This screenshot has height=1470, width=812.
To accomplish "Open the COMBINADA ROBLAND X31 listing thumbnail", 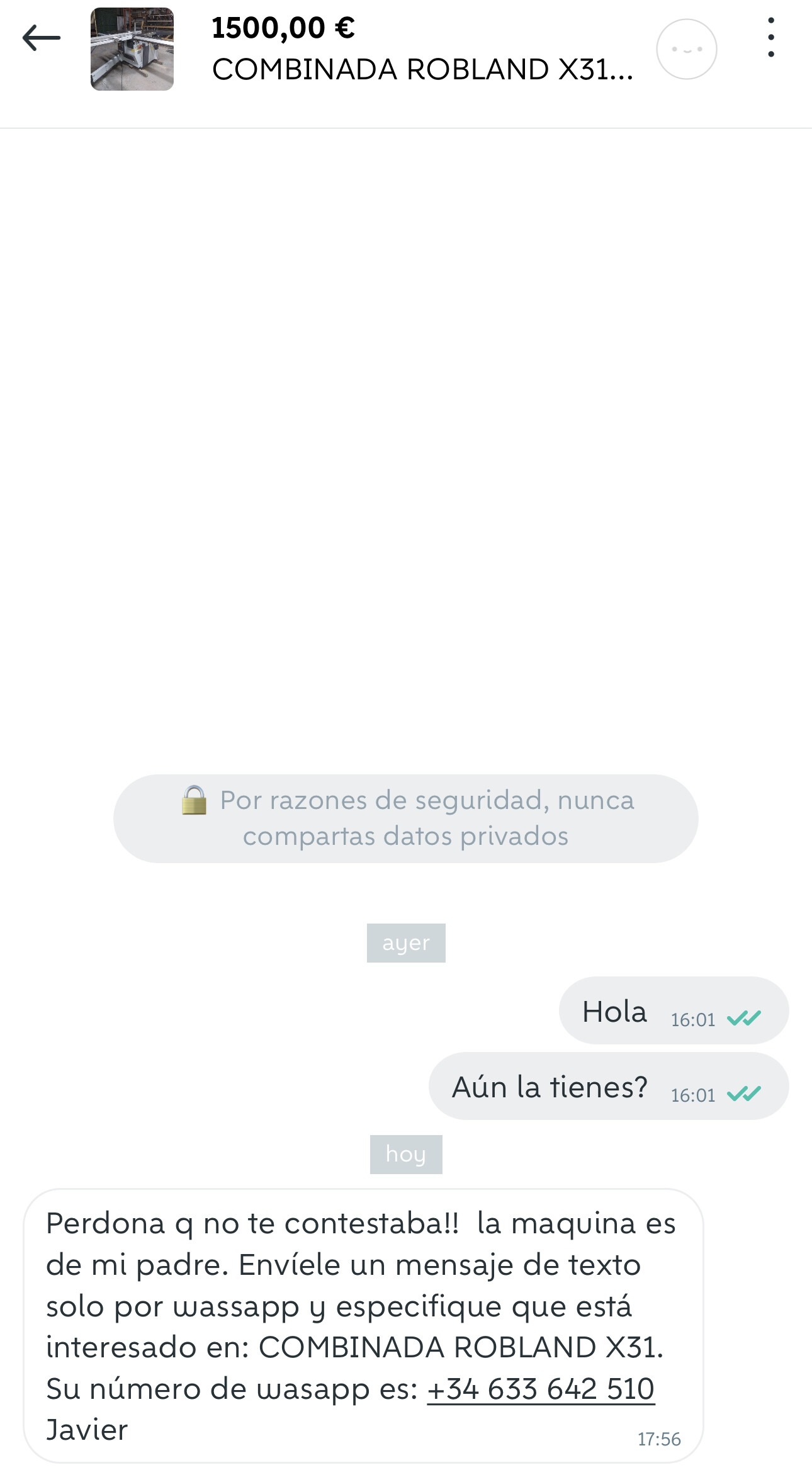I will tap(132, 49).
